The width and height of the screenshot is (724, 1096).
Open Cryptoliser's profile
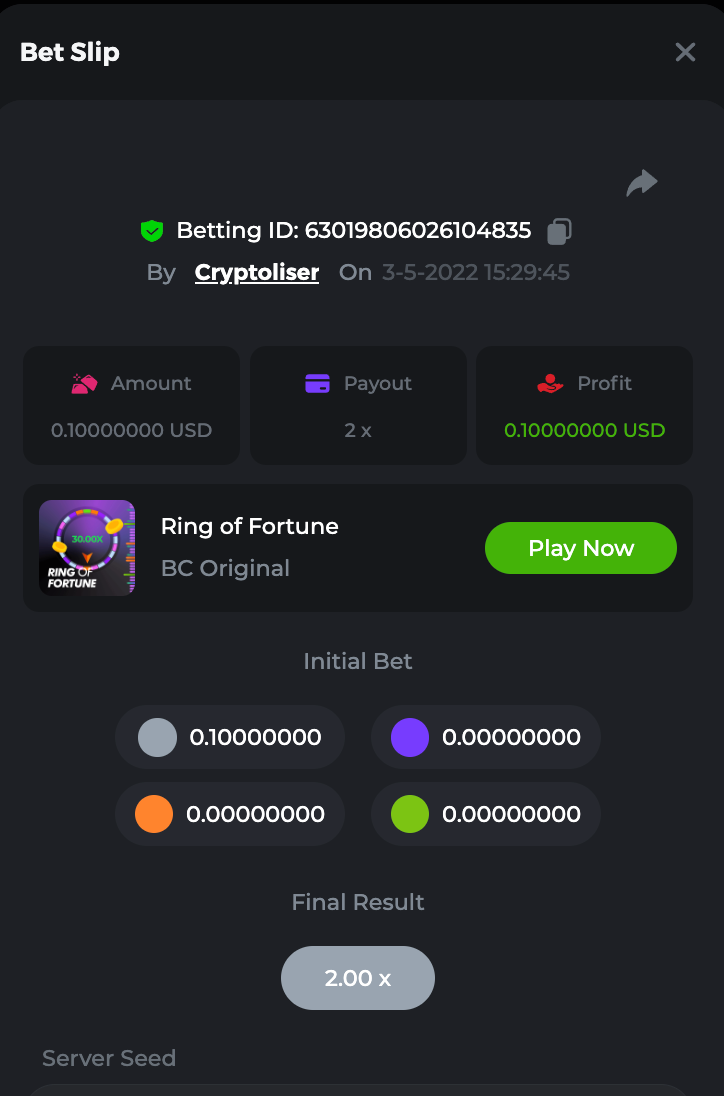coord(257,272)
